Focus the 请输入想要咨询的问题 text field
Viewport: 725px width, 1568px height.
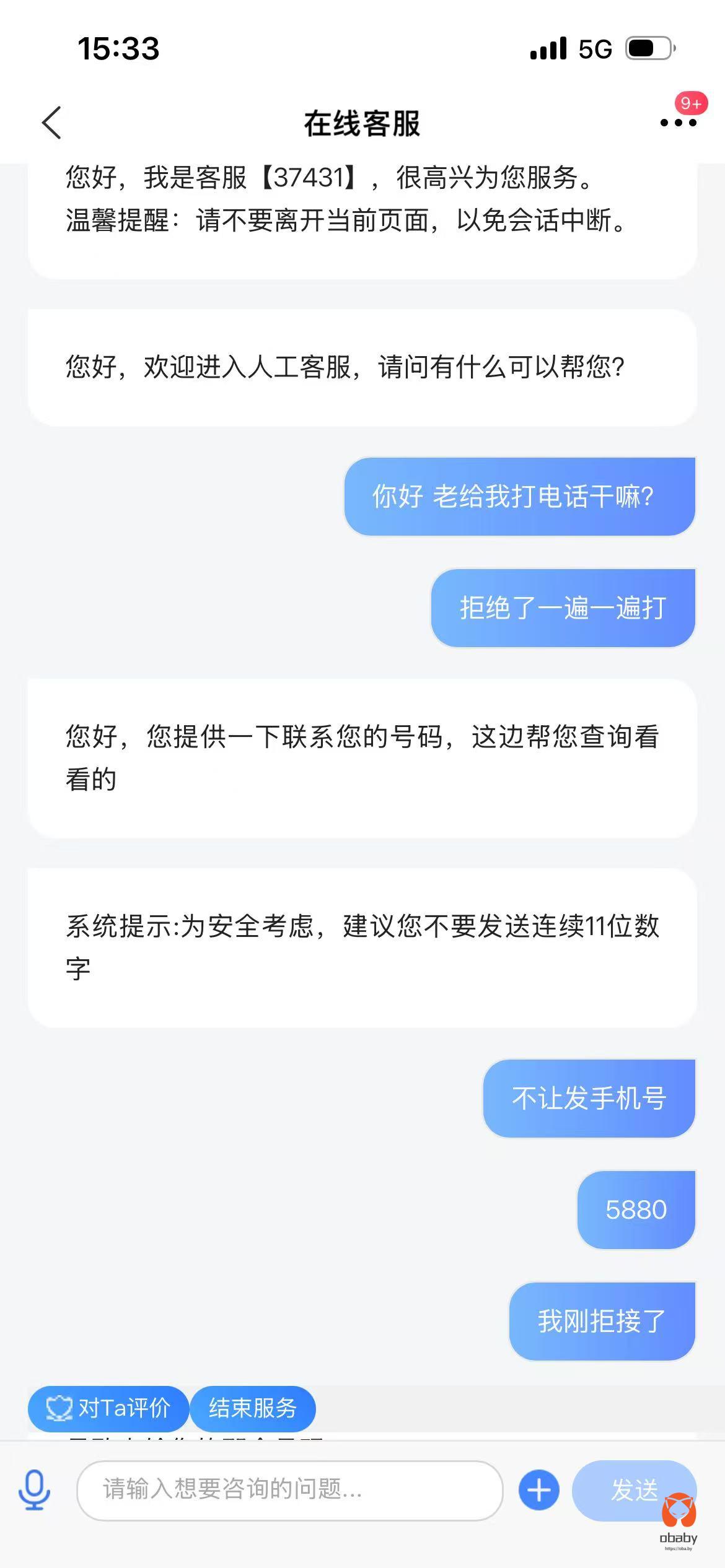tap(289, 1489)
